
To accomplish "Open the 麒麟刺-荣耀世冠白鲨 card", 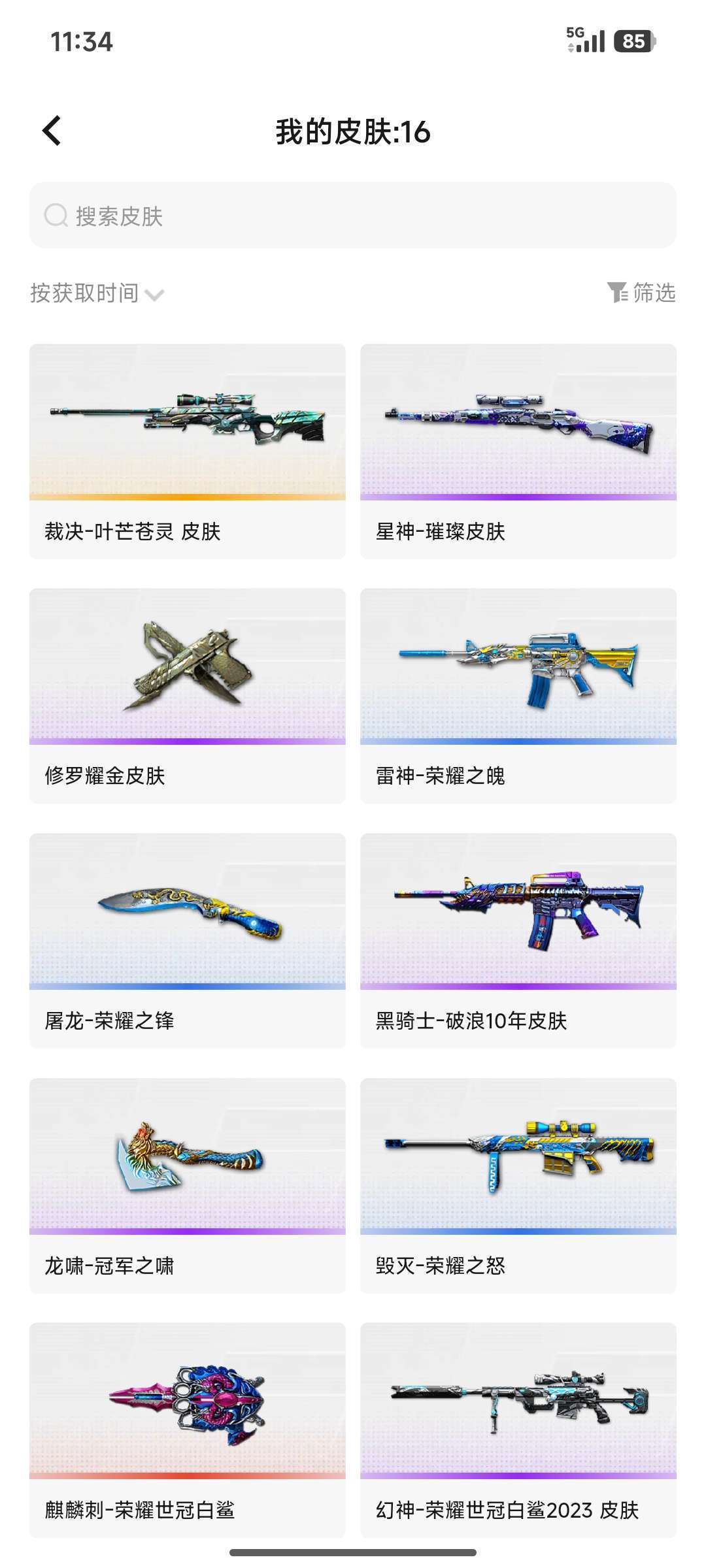I will (188, 1429).
